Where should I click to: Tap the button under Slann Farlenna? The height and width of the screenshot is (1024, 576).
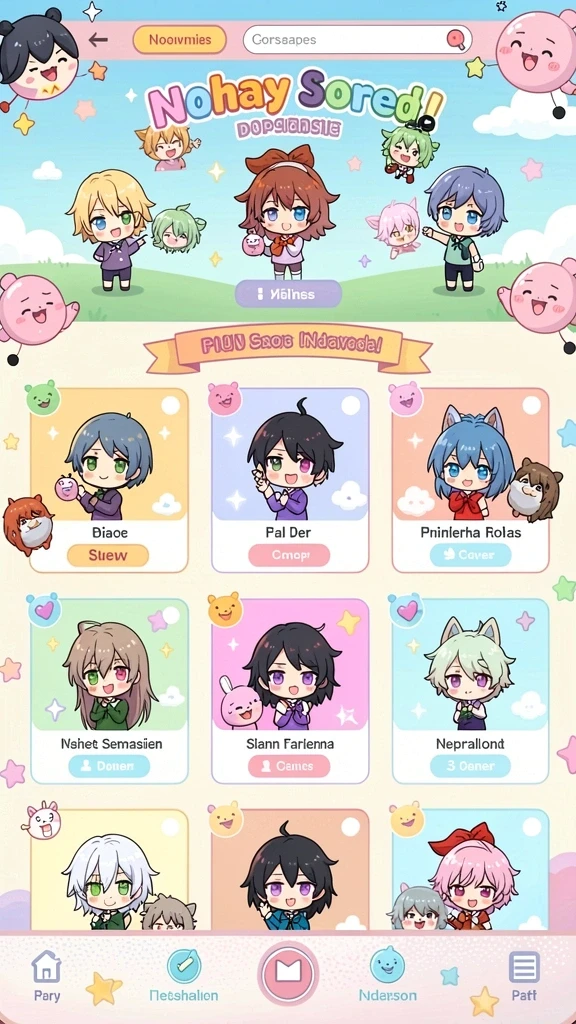pos(289,766)
